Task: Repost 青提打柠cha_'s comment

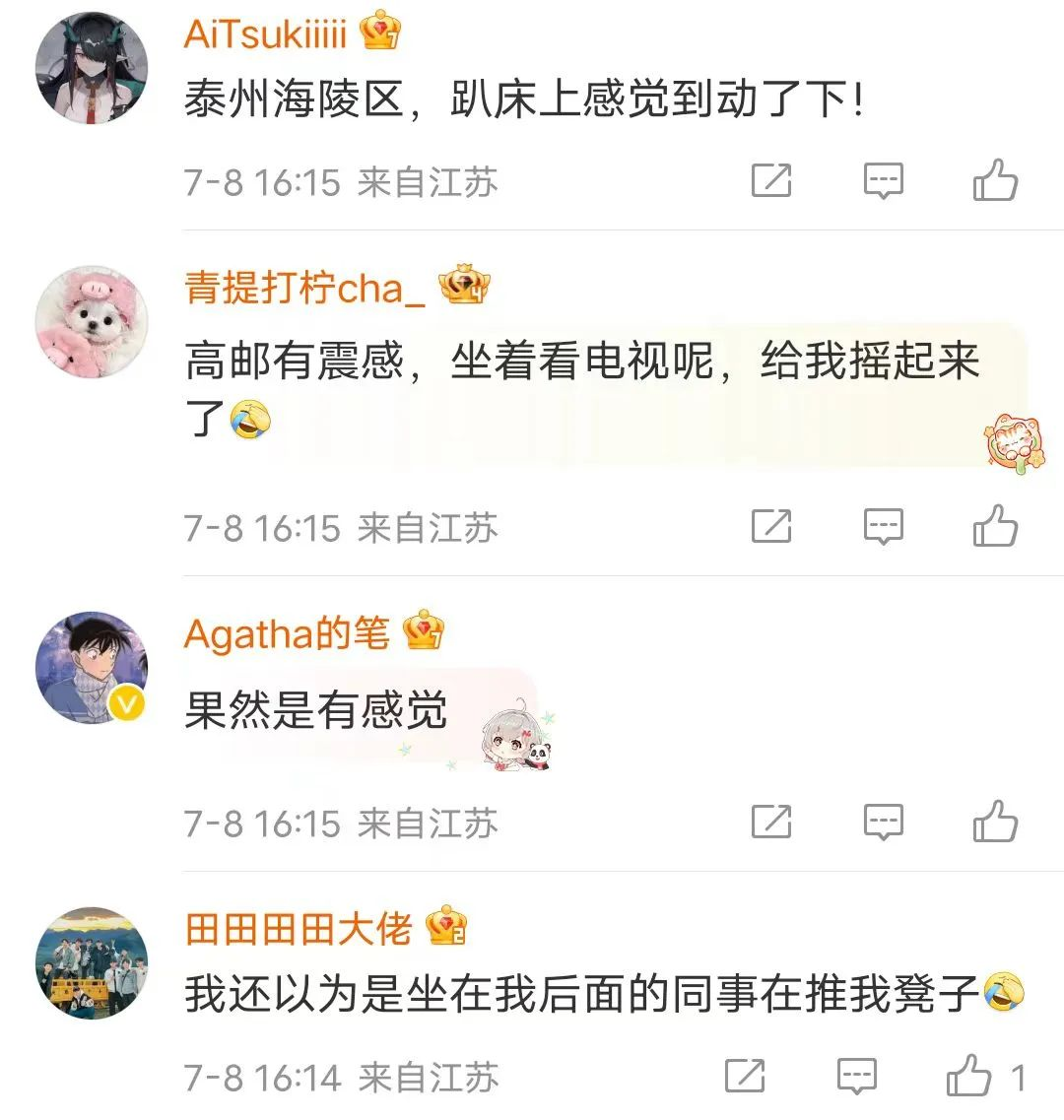Action: click(771, 526)
